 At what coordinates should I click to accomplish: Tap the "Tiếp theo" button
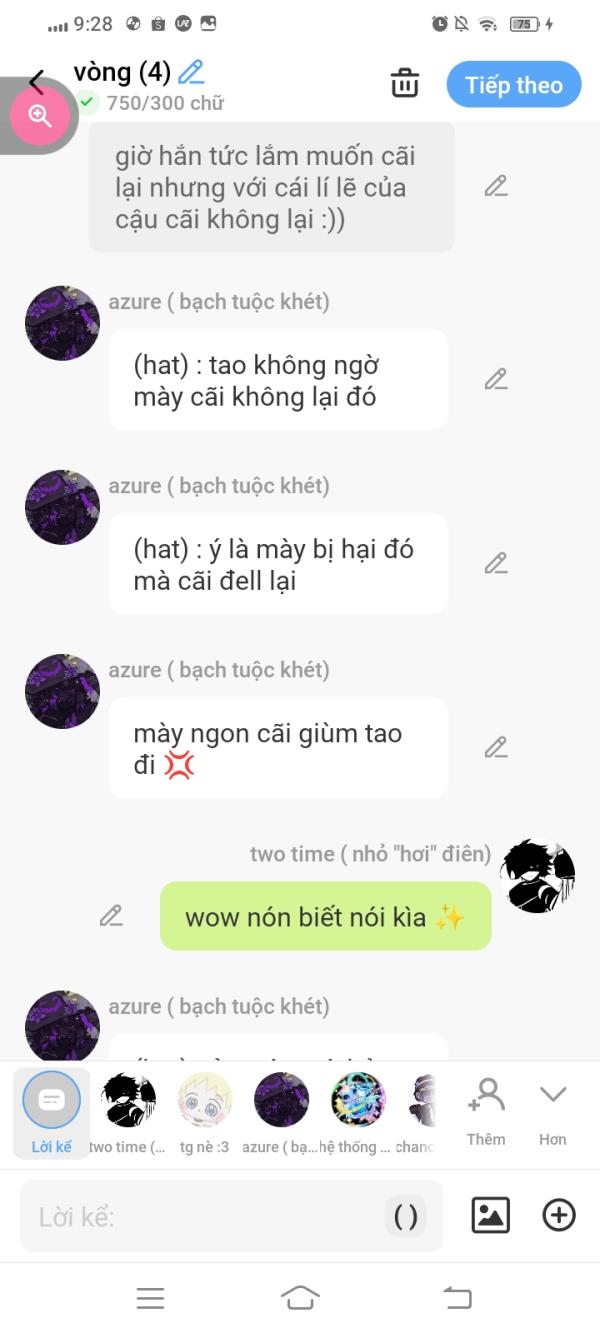pos(513,85)
